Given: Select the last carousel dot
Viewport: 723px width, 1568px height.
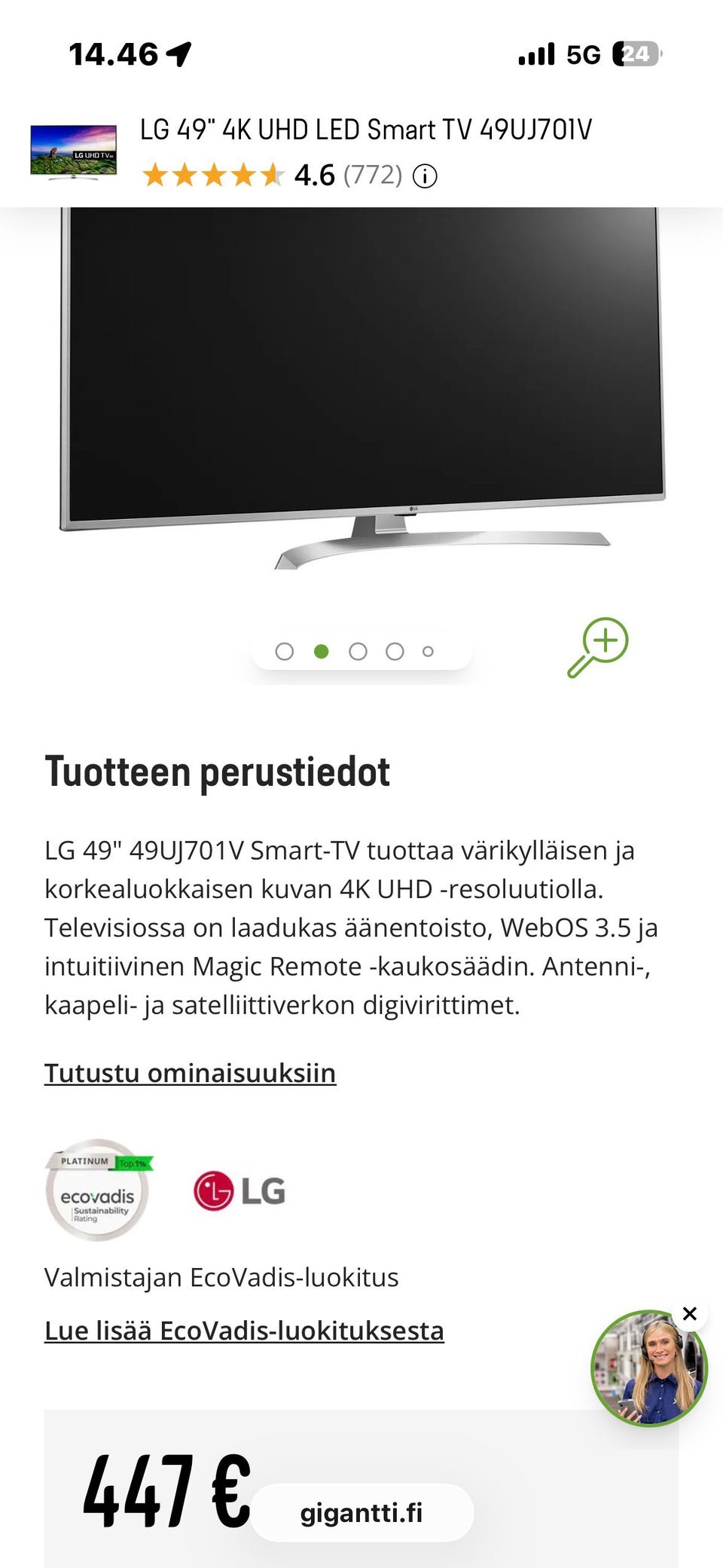Looking at the screenshot, I should pyautogui.click(x=428, y=650).
